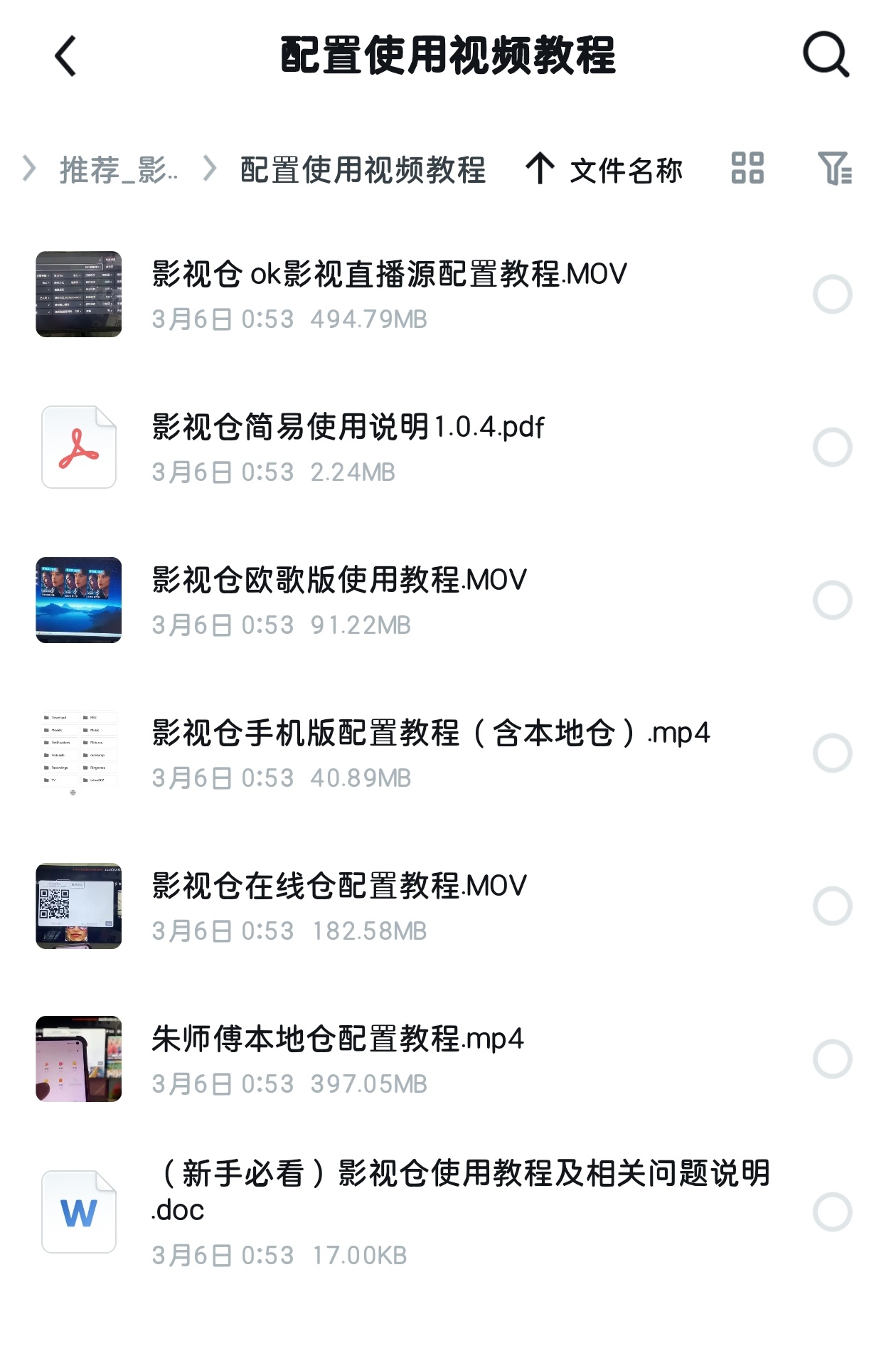896x1351 pixels.
Task: Click the 配置使用视频教程 page title
Action: point(448,55)
